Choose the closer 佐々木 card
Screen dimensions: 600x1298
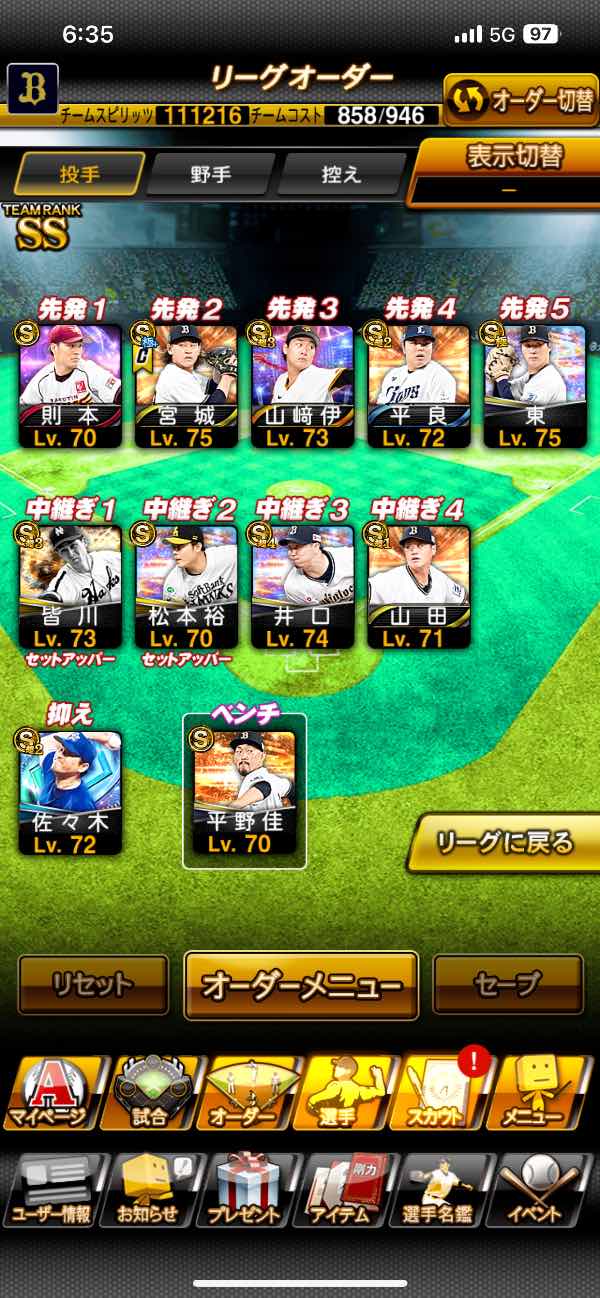point(71,790)
